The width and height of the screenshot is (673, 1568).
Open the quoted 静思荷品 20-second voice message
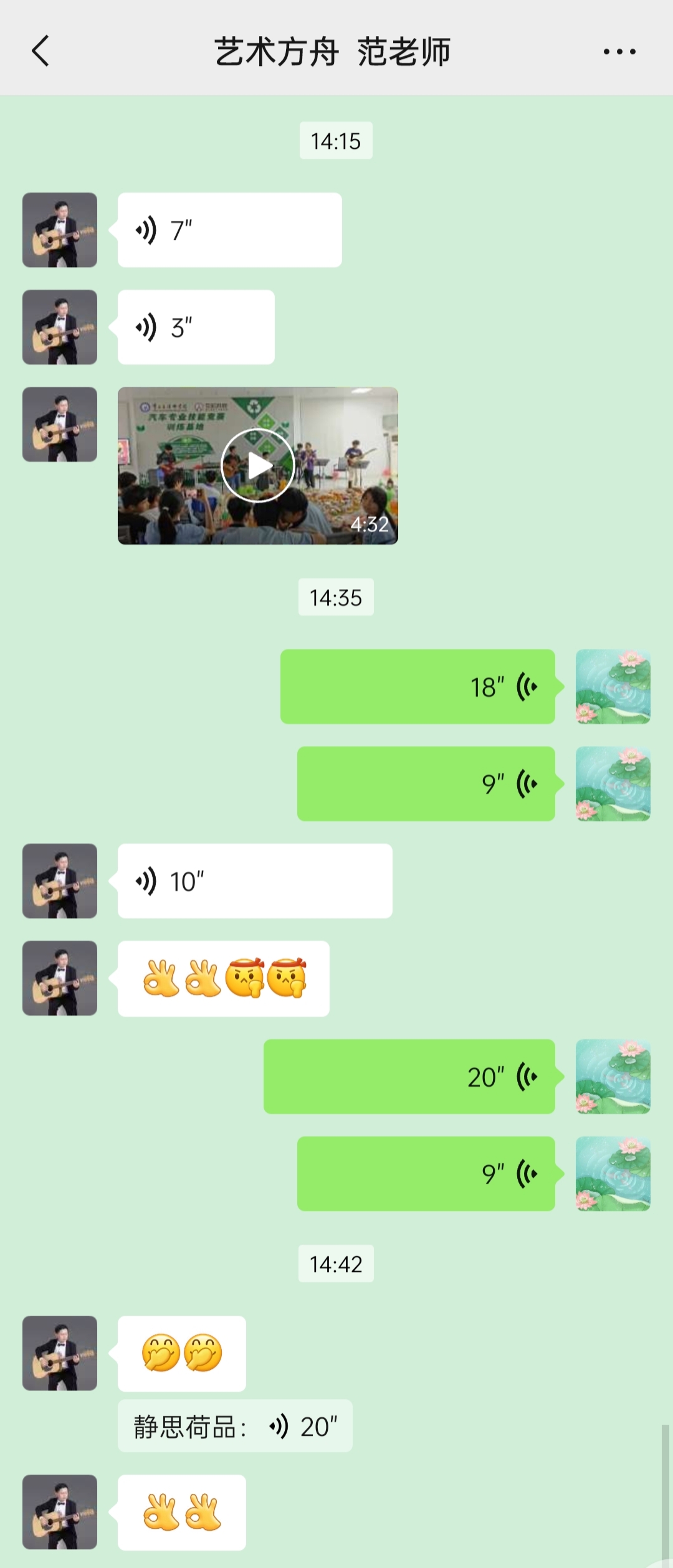coord(235,1427)
